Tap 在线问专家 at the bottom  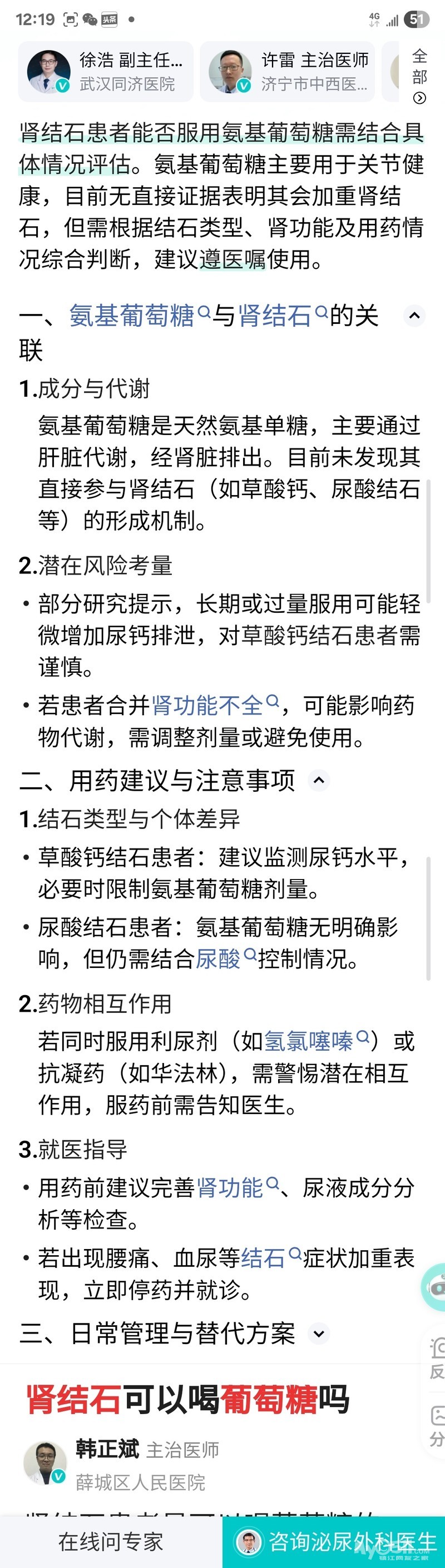(110, 1542)
